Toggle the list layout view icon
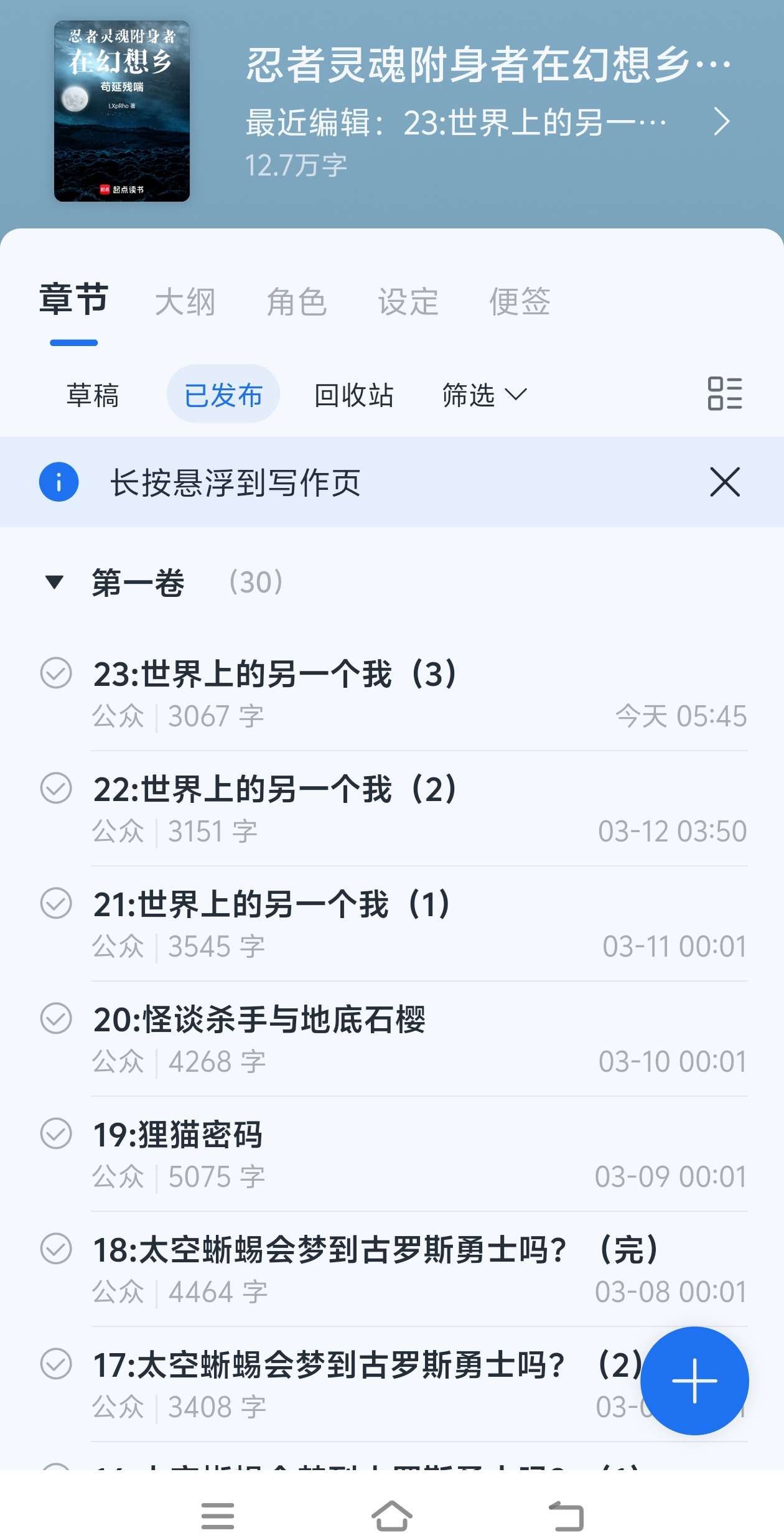The image size is (784, 1533). [725, 394]
